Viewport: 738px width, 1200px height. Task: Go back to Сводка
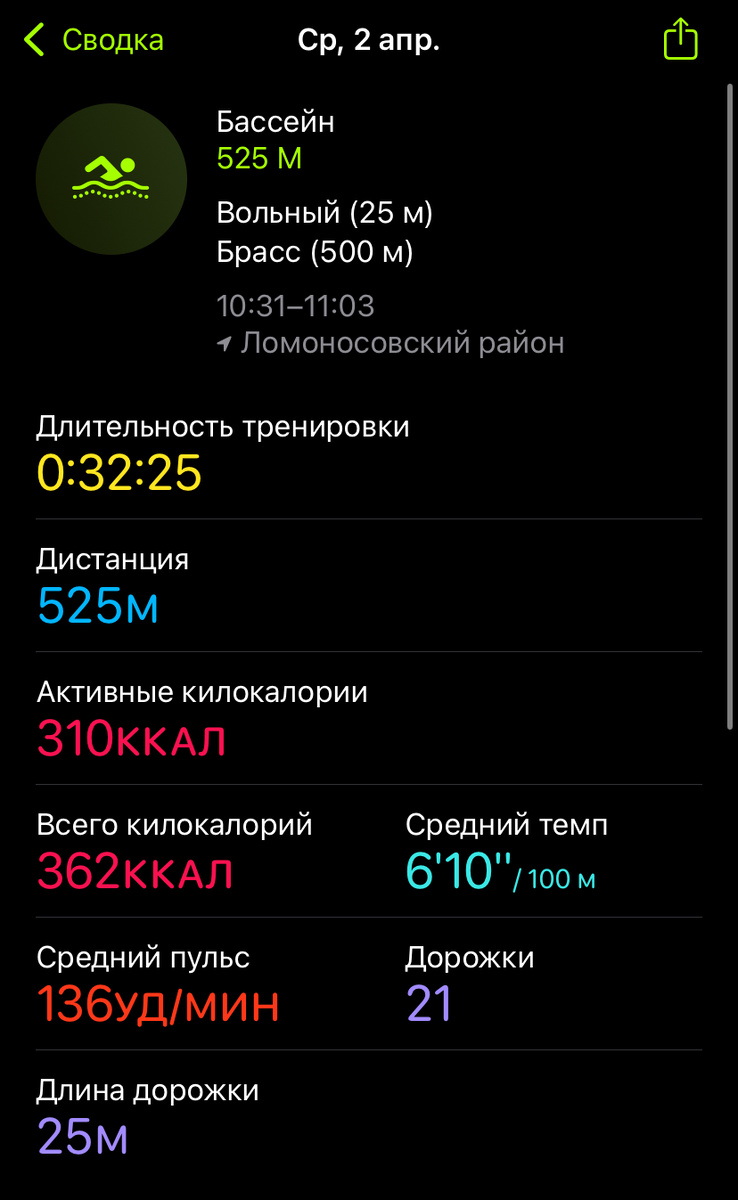[94, 41]
